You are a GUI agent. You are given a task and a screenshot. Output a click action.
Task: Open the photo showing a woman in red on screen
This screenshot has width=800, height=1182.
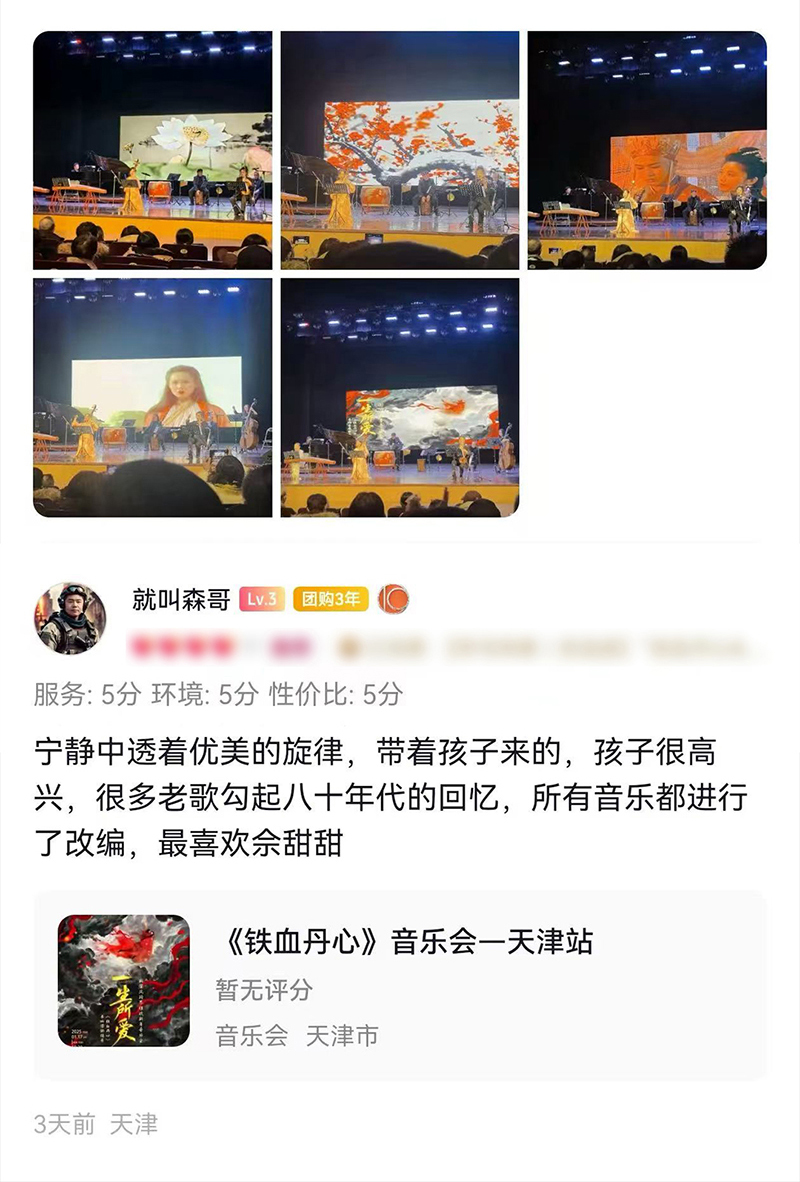tap(152, 397)
